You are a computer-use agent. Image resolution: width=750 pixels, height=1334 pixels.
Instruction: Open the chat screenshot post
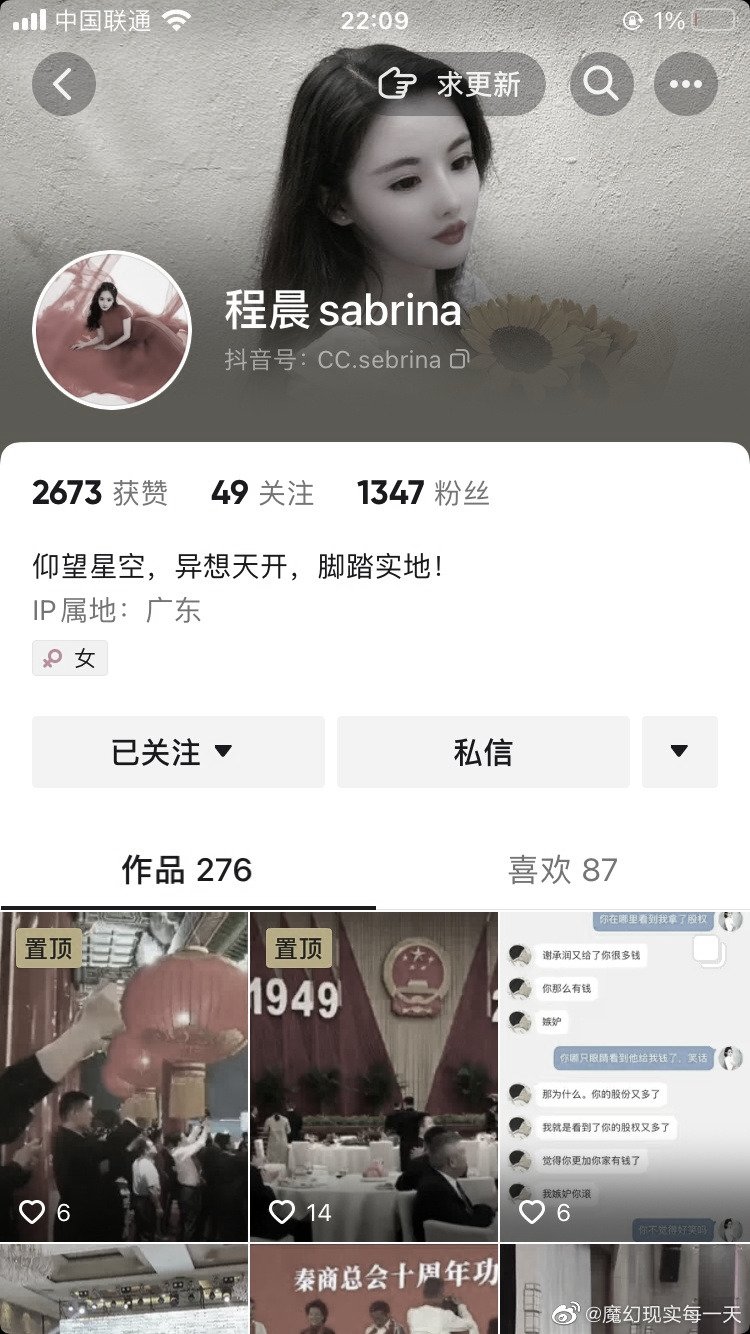click(x=624, y=1076)
